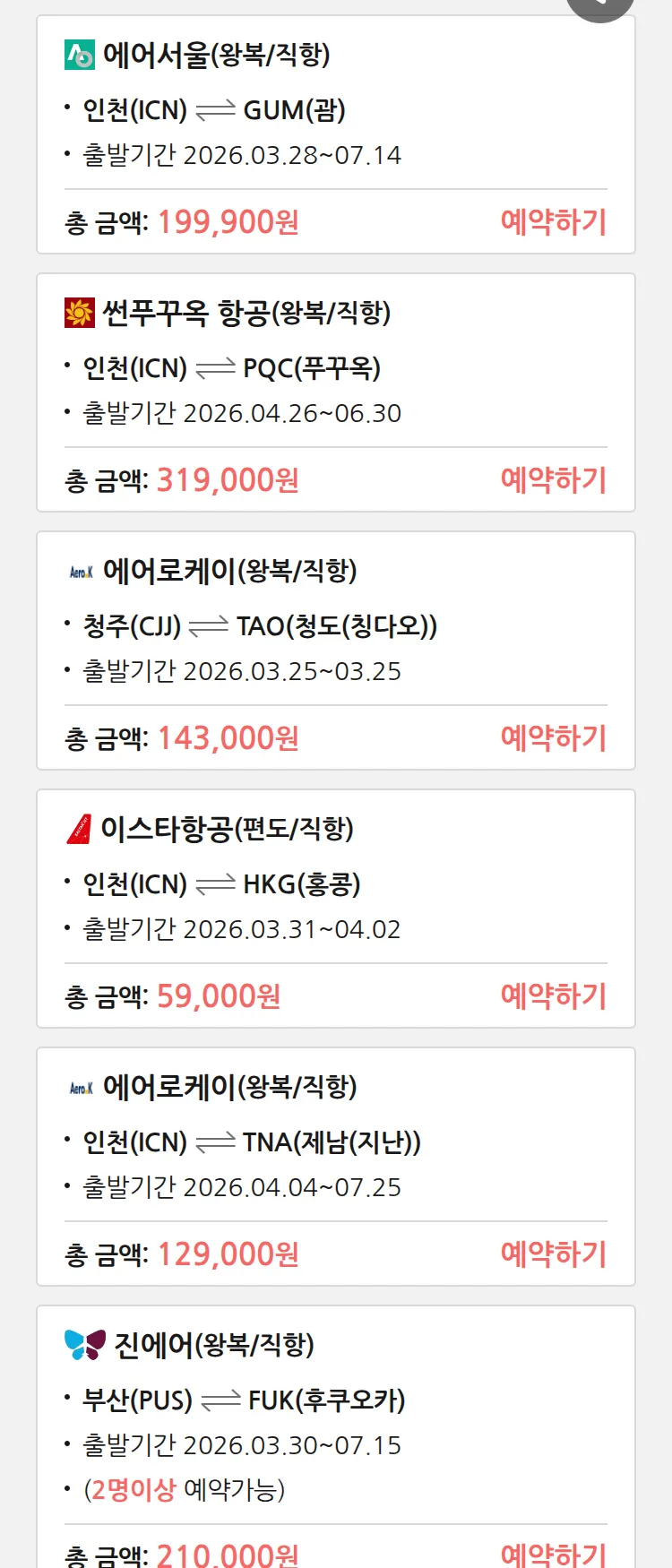
Task: Click 예약하기 for the Jinan round-trip deal
Action: (x=554, y=1254)
